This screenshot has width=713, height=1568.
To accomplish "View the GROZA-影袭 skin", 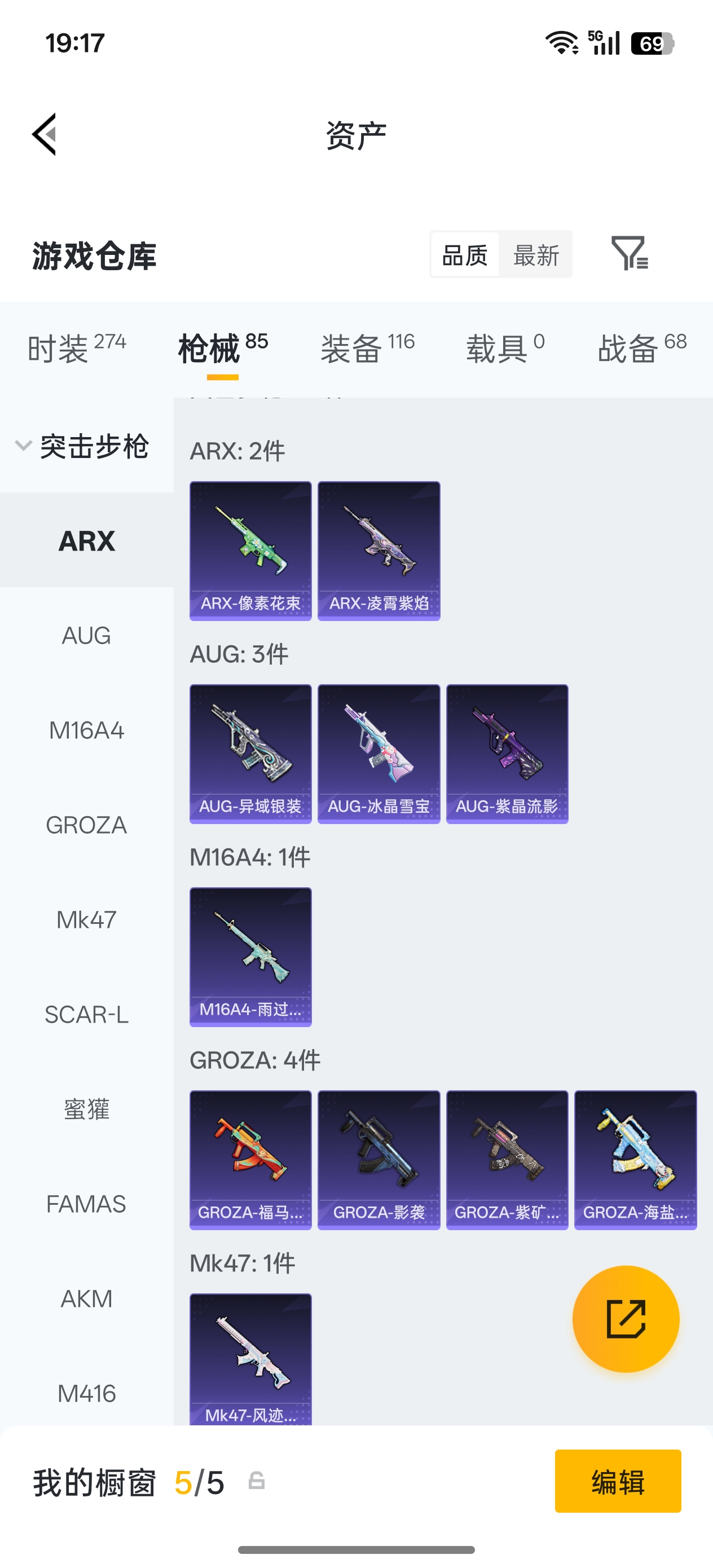I will [x=378, y=1160].
